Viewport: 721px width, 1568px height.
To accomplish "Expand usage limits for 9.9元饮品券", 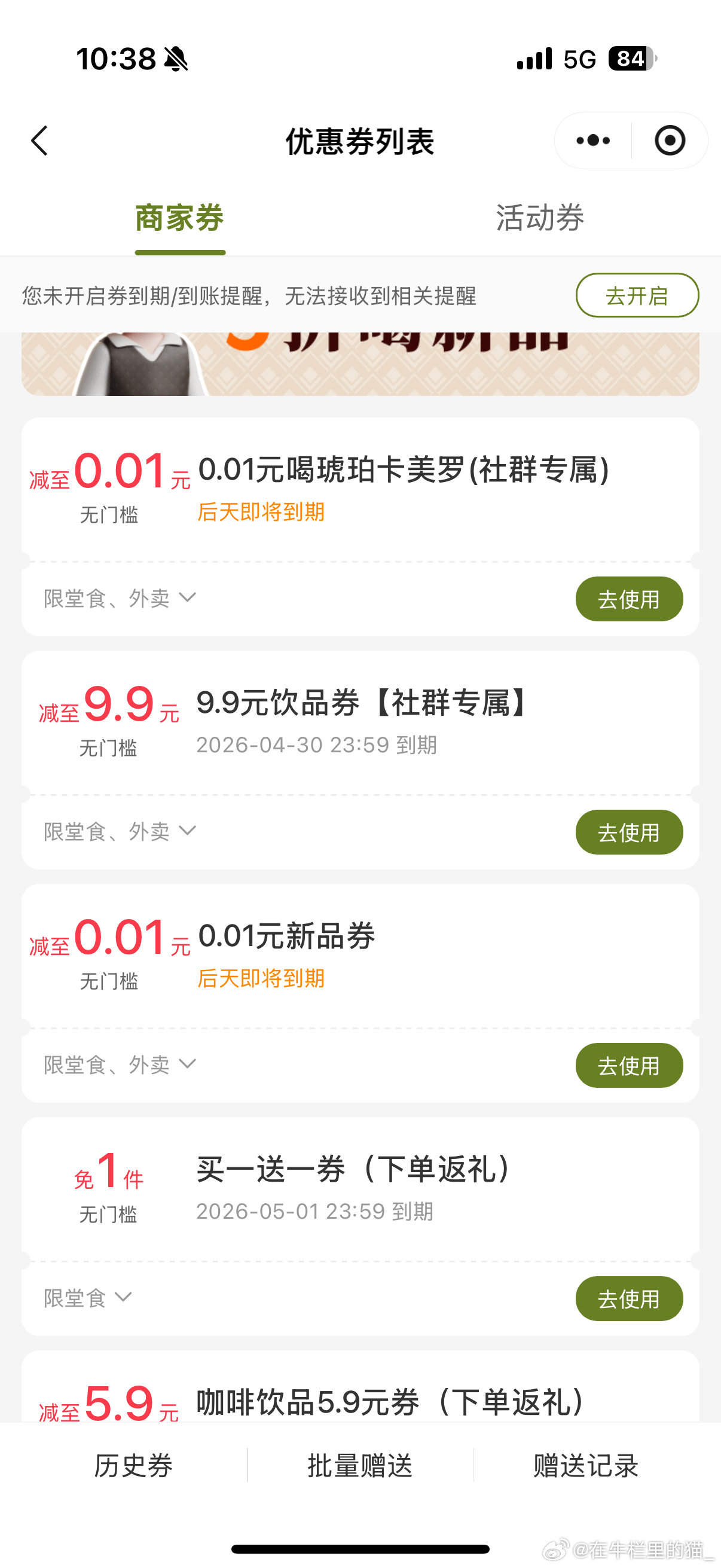I will pos(120,831).
